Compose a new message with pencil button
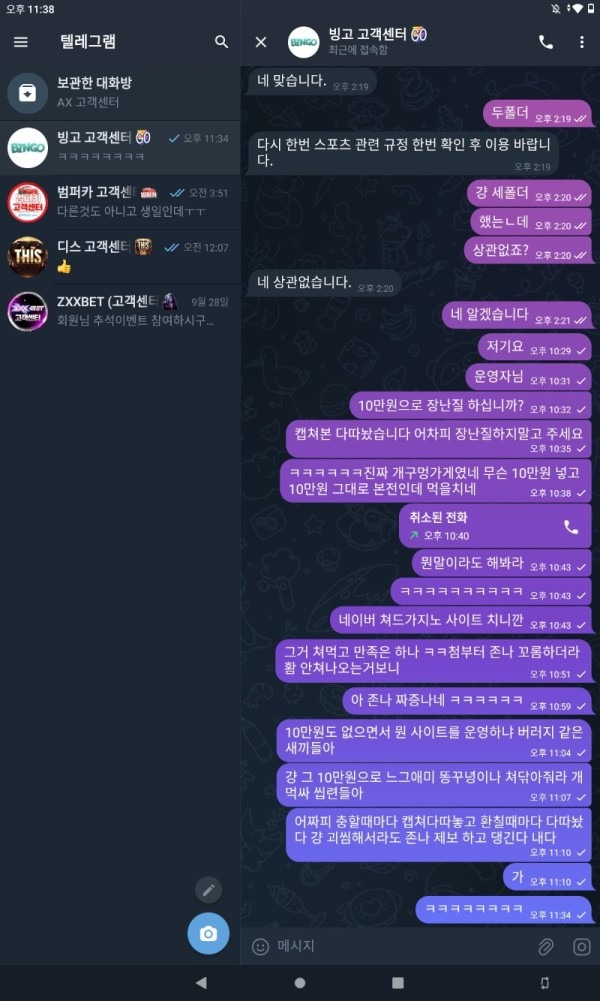Screen dimensions: 600x1001 pos(208,889)
